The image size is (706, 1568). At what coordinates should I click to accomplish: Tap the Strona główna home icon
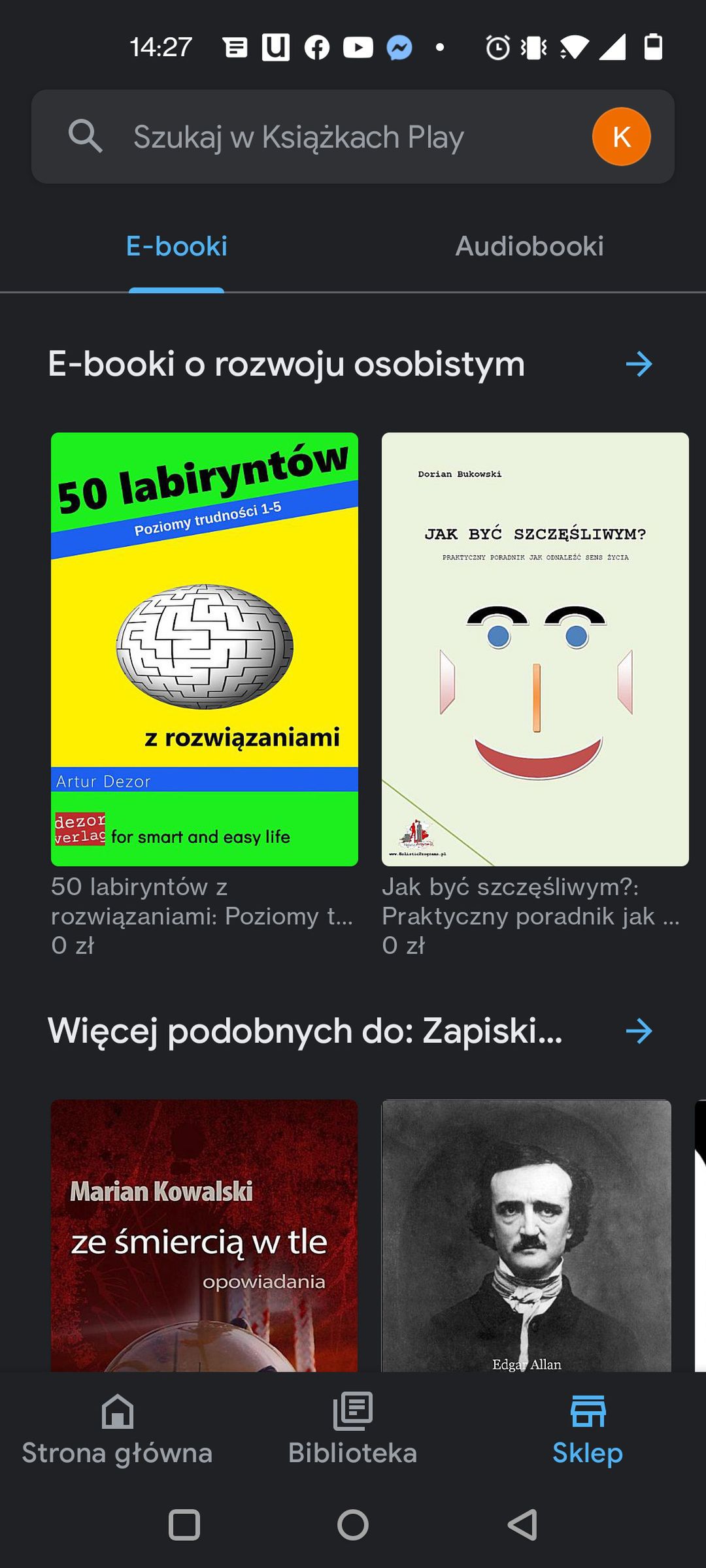point(117,1411)
